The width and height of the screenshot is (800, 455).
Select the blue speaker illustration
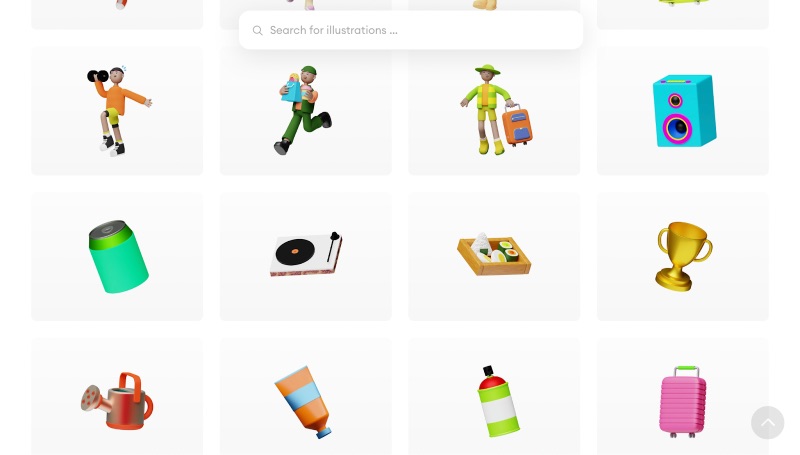pos(683,110)
